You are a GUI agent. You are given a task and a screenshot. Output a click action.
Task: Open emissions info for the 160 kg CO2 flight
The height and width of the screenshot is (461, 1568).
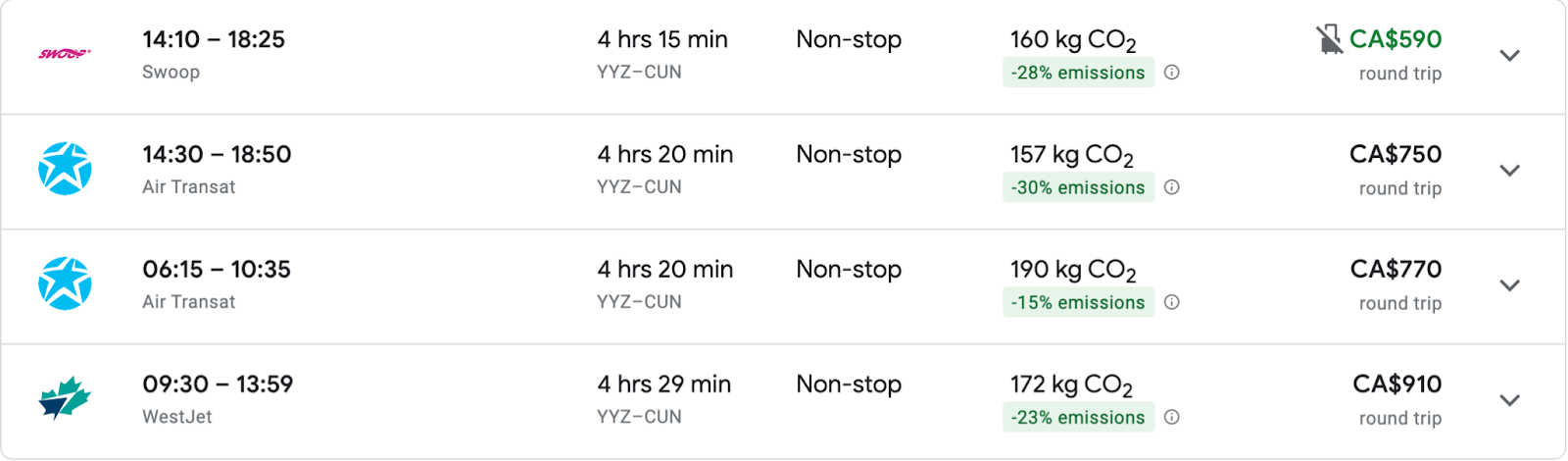(1171, 73)
